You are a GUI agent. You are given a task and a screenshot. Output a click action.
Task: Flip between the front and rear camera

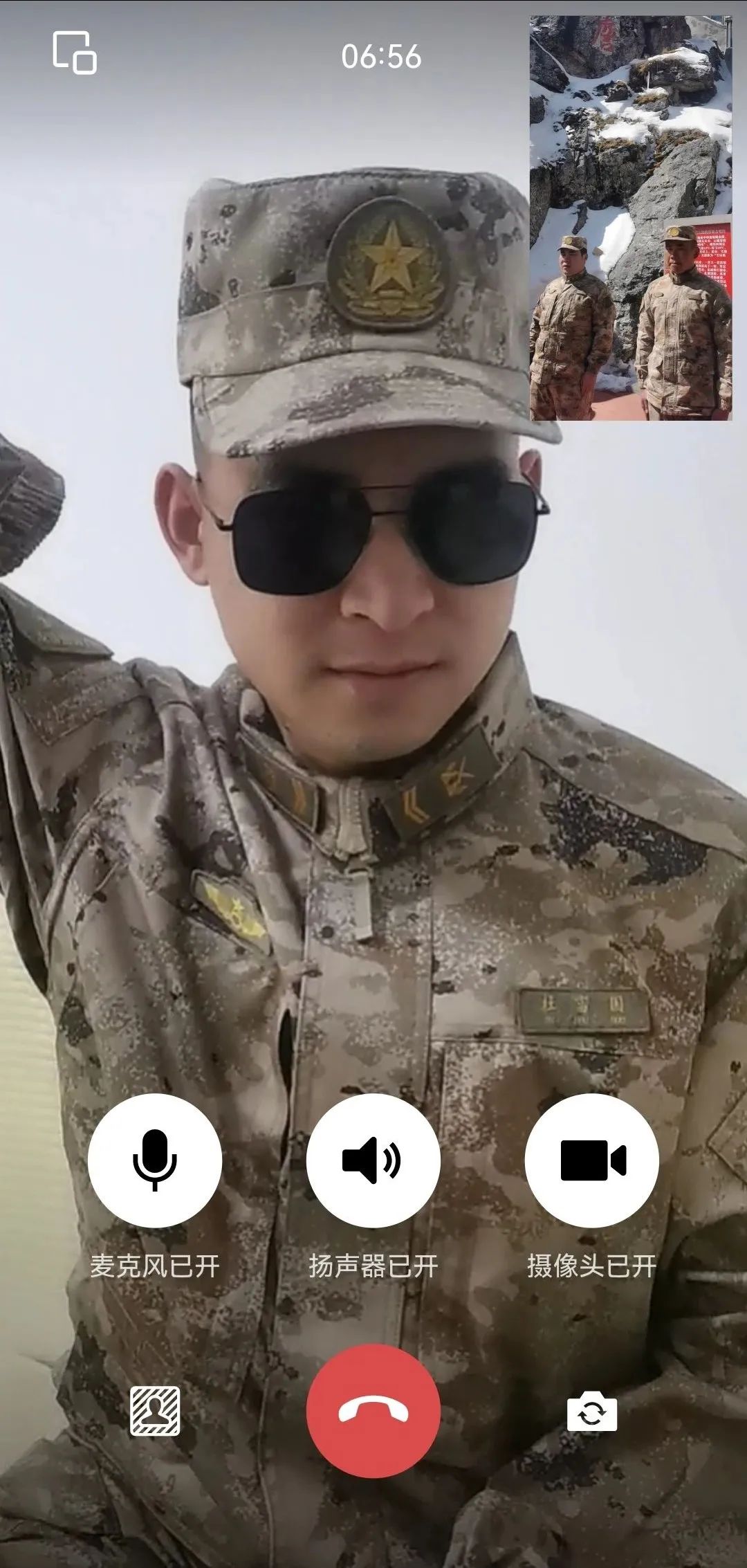(x=591, y=1411)
